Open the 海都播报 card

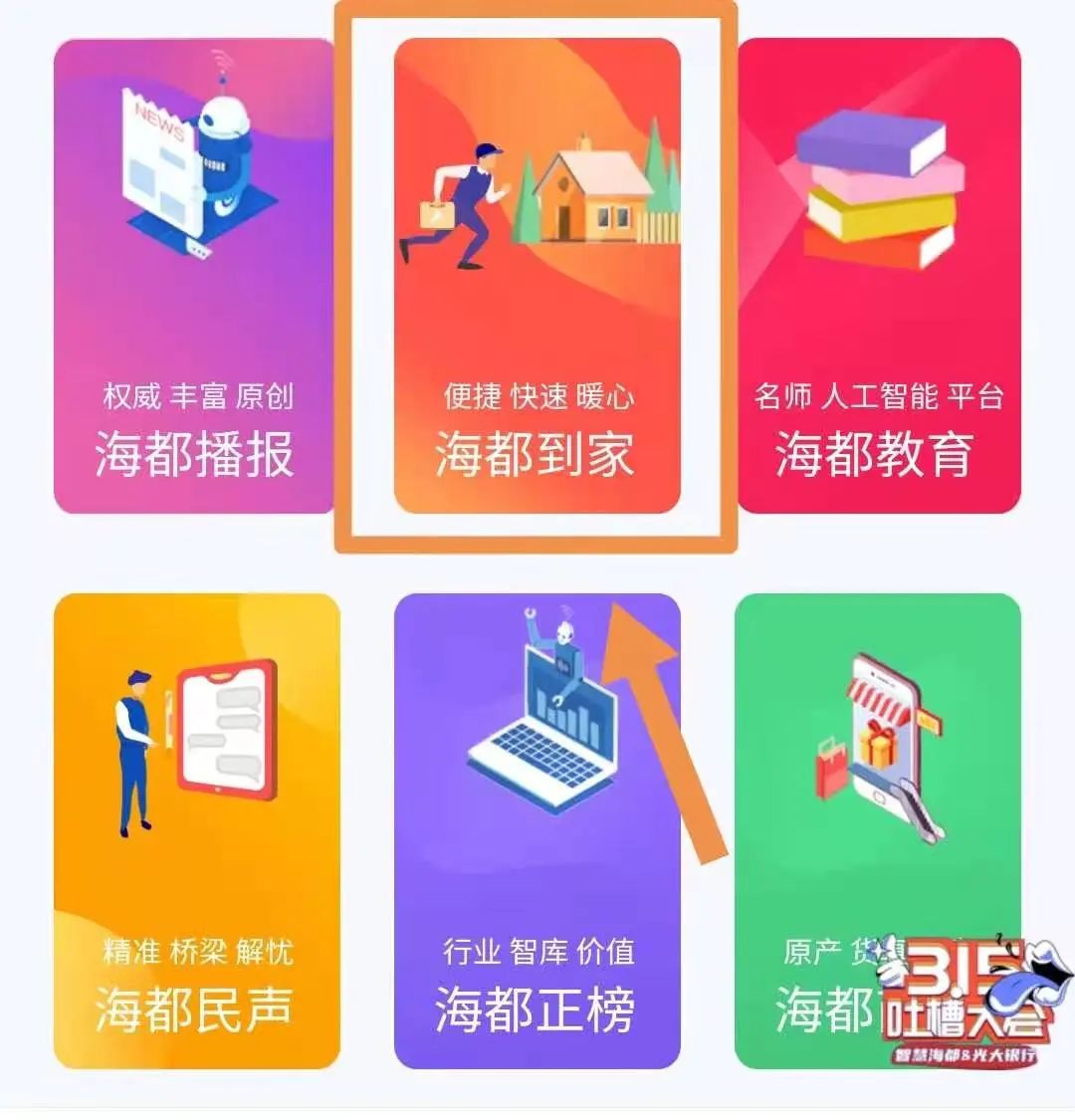click(195, 276)
